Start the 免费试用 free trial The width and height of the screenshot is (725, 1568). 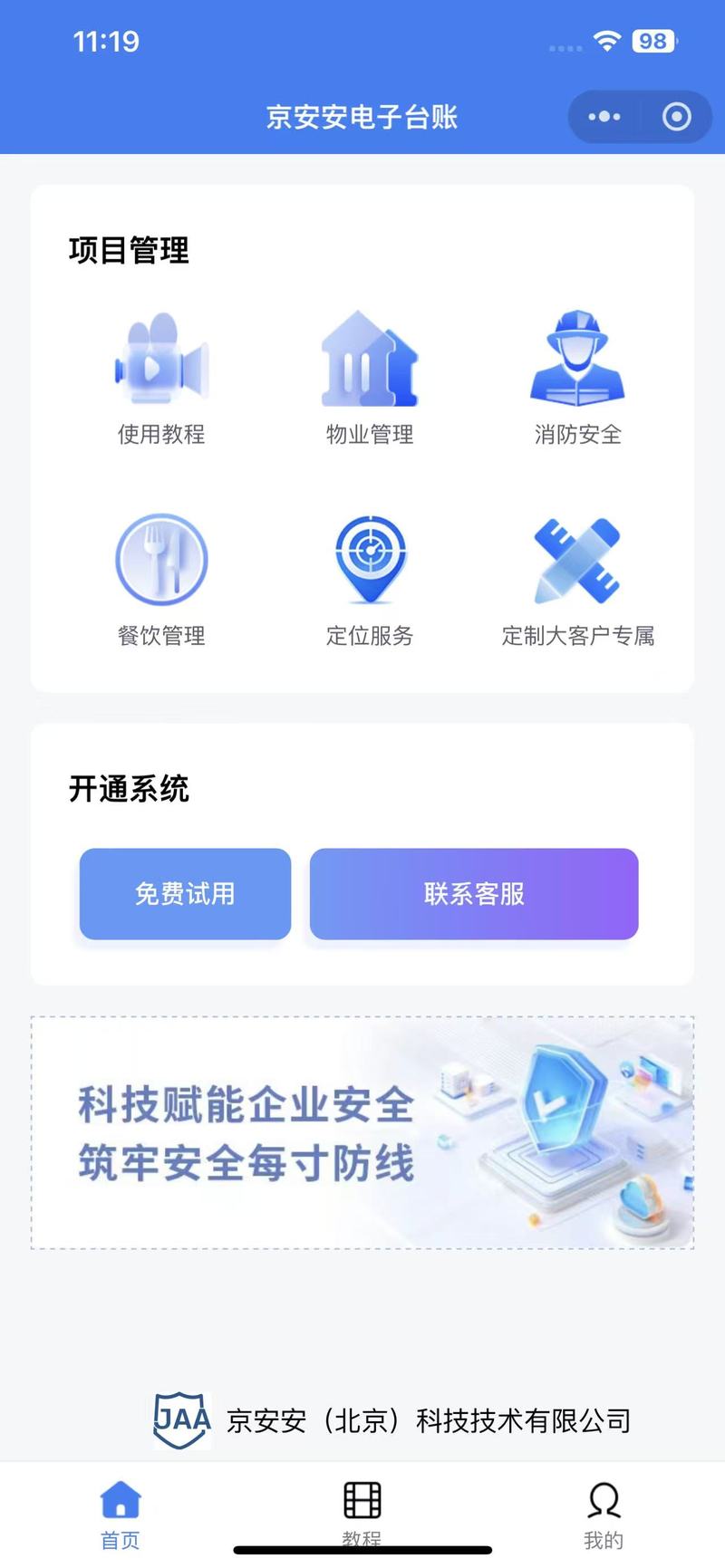185,894
